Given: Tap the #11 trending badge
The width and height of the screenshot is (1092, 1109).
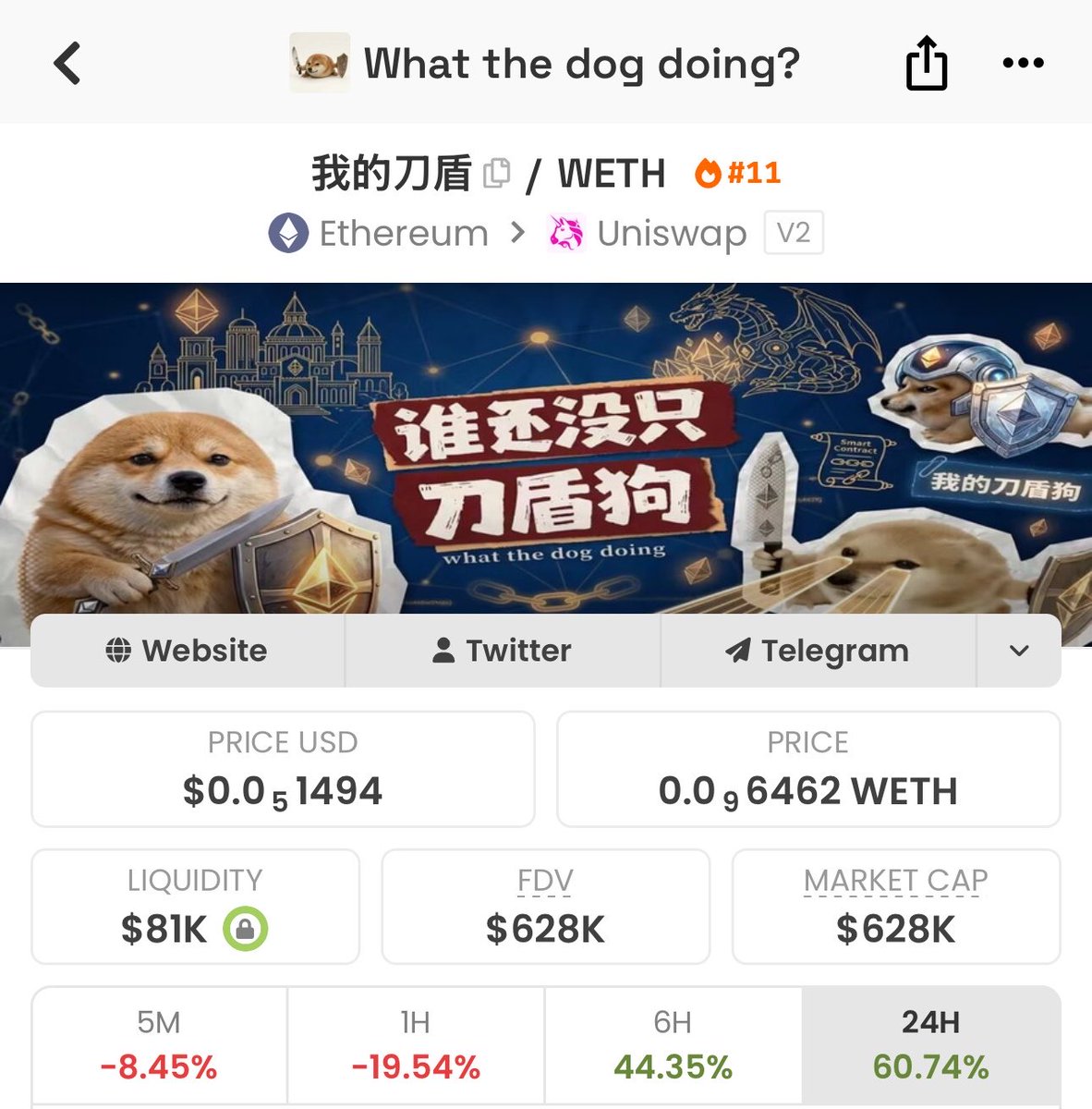Looking at the screenshot, I should click(738, 173).
